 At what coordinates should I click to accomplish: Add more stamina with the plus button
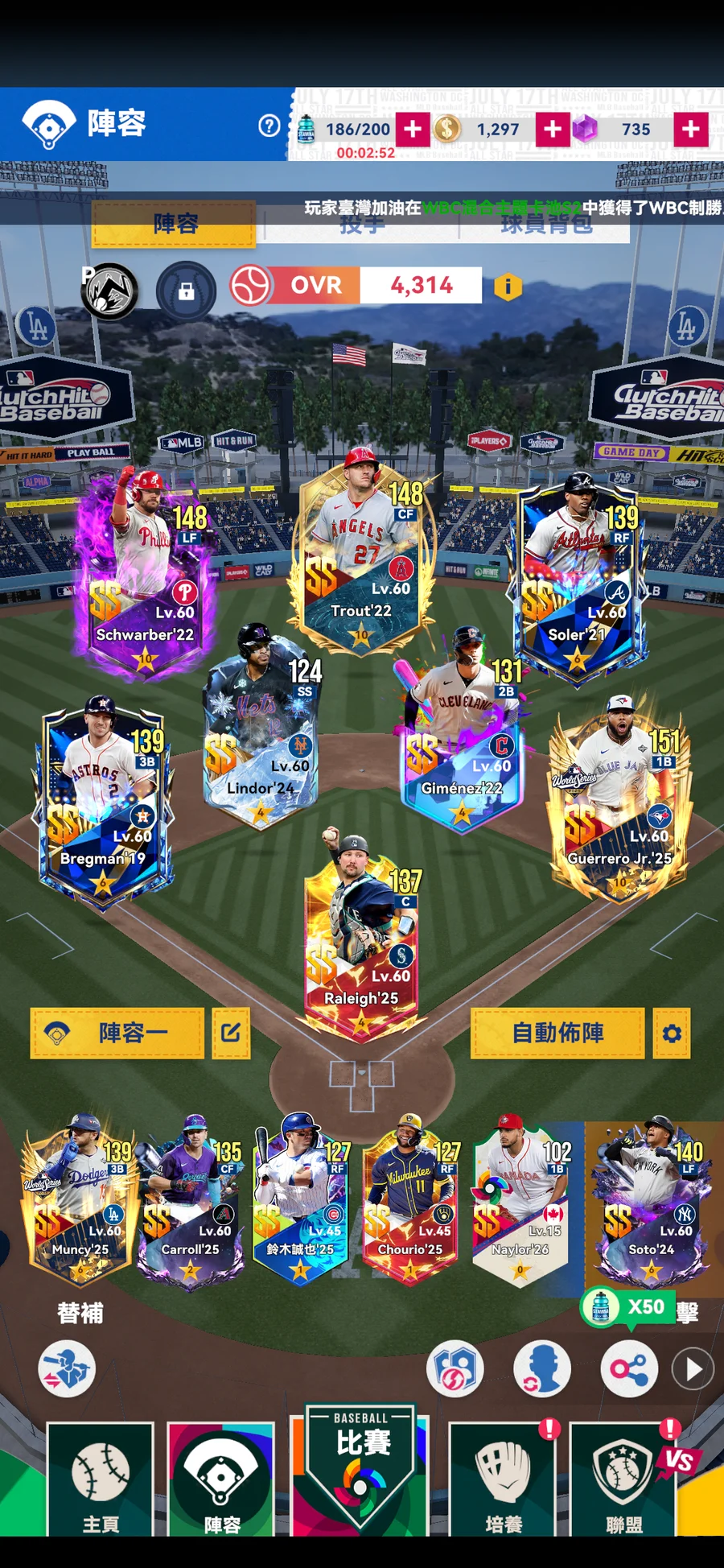413,129
